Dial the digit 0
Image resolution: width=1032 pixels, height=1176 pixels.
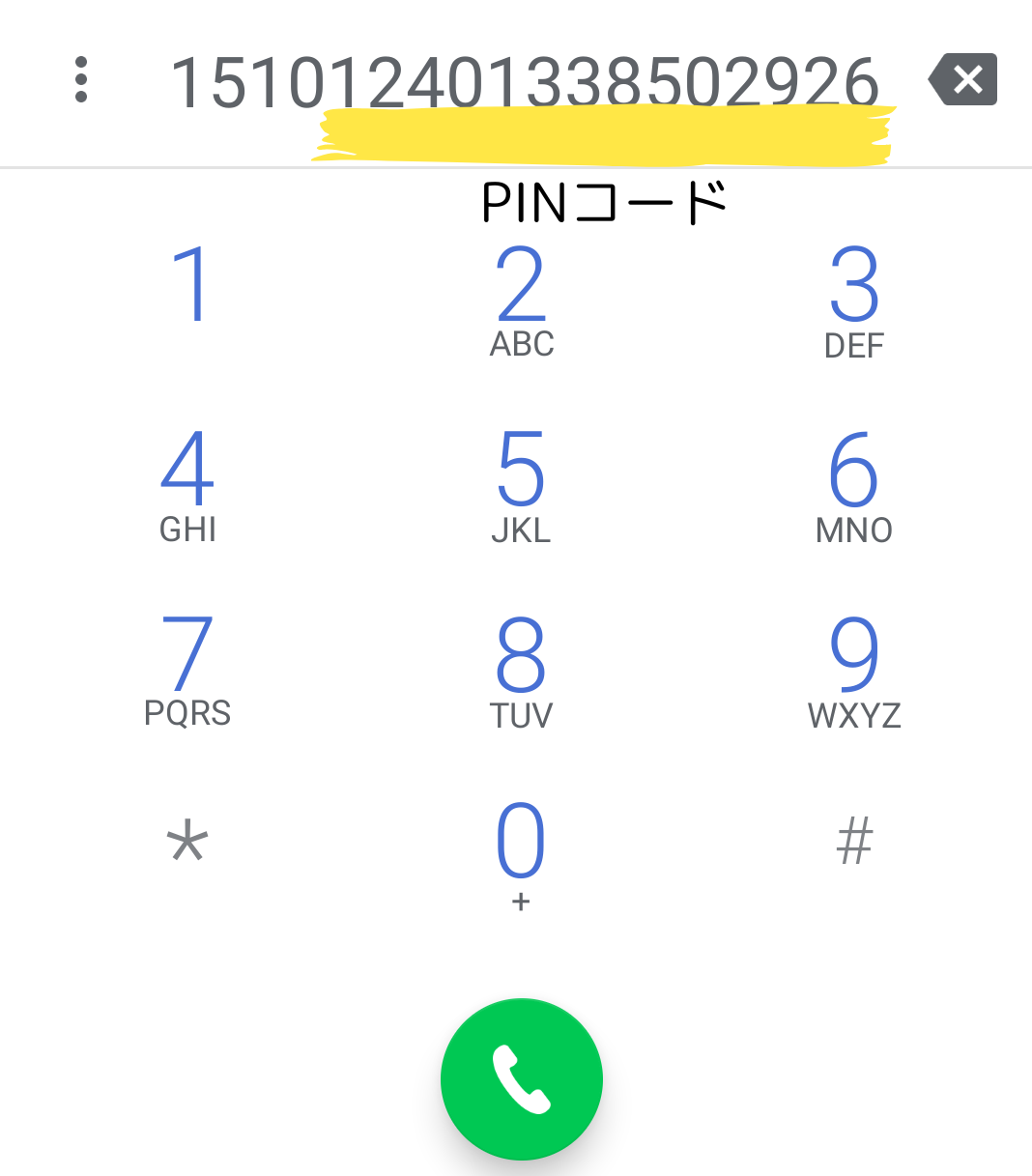click(x=522, y=852)
